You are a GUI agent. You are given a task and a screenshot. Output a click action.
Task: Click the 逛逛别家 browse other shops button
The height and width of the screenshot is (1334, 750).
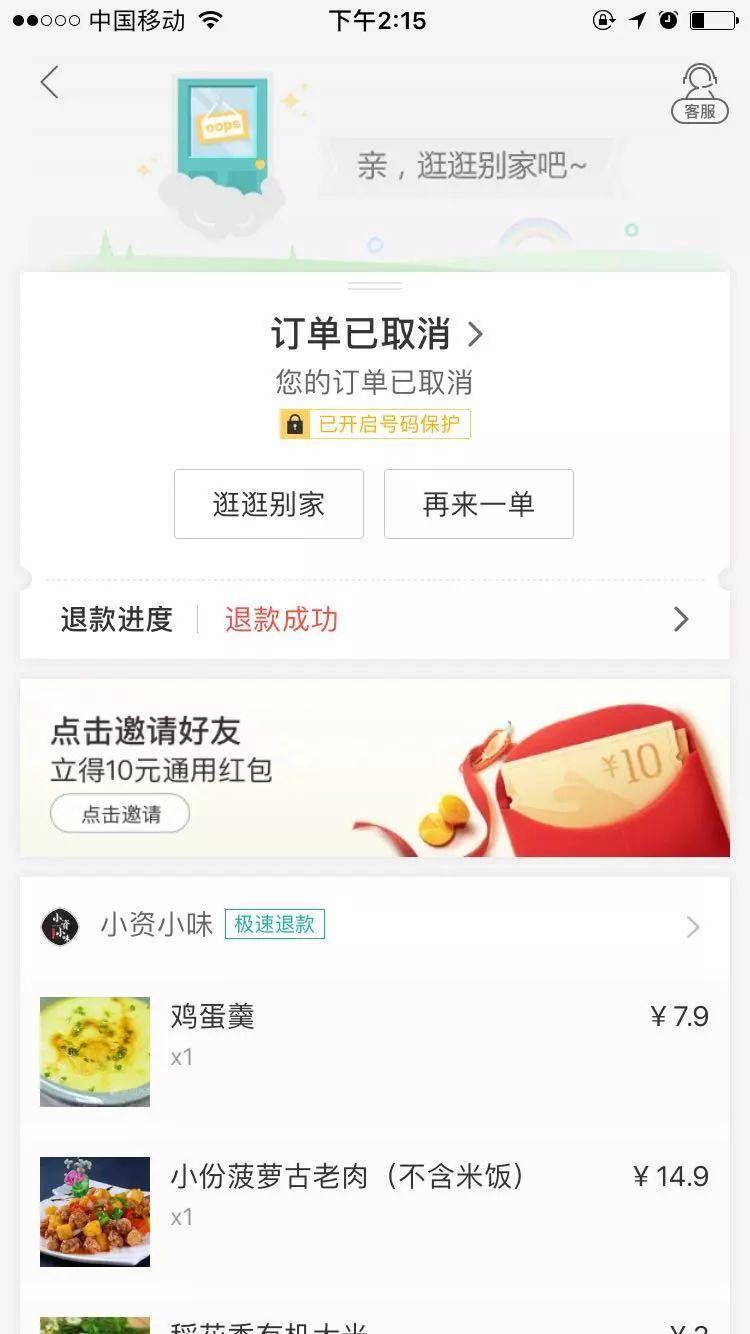pos(268,504)
